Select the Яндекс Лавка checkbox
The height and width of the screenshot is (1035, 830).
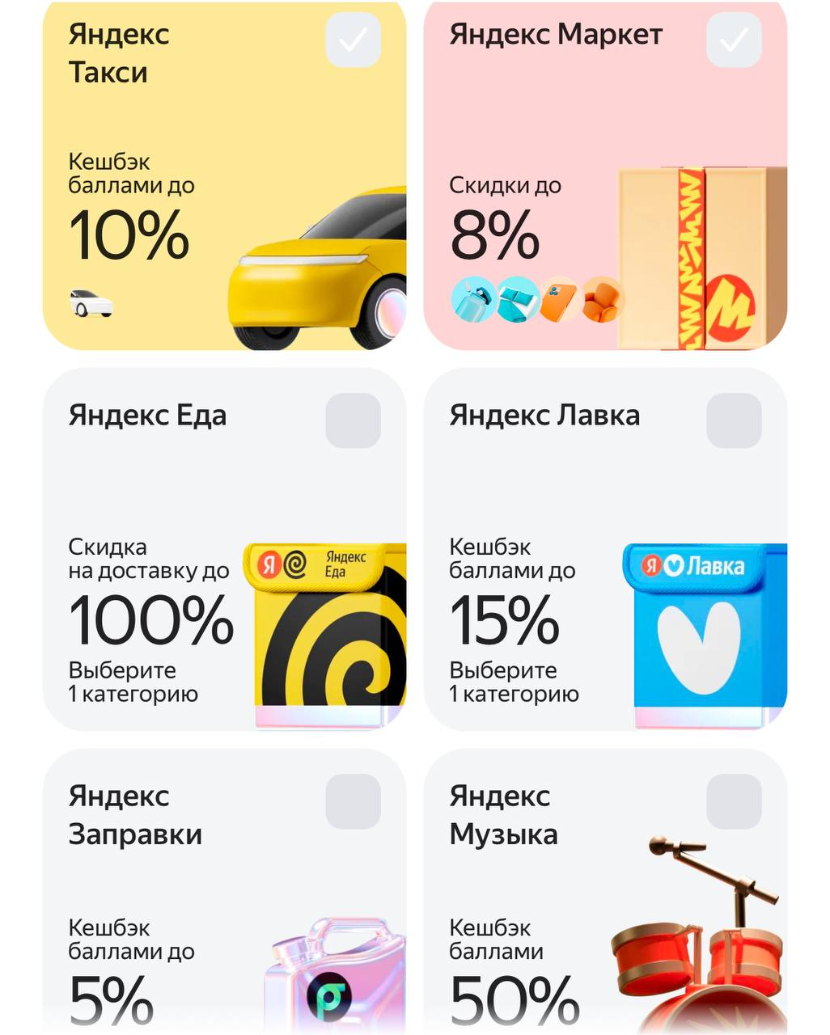[x=734, y=420]
